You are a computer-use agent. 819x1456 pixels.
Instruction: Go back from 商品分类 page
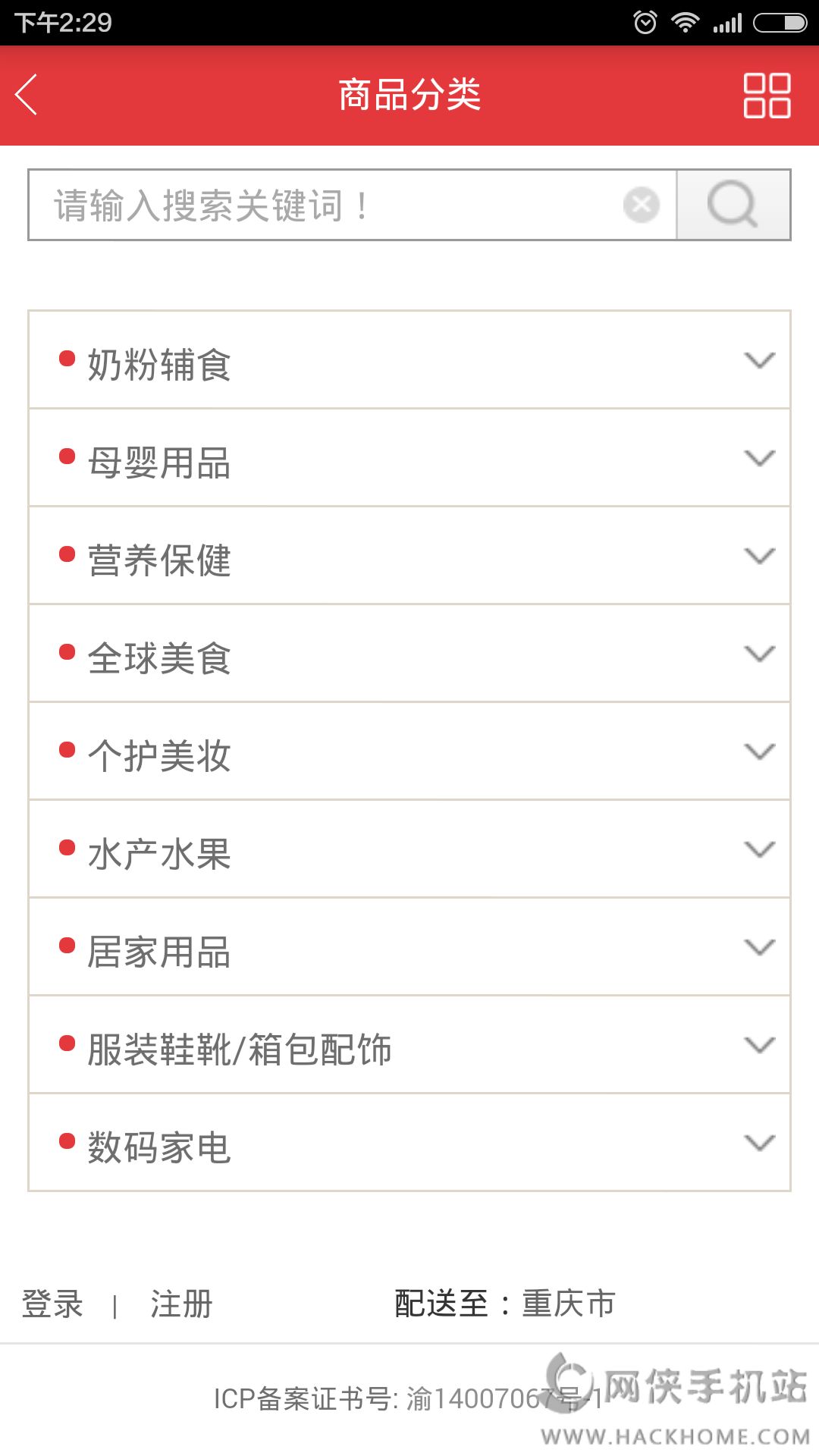[27, 96]
